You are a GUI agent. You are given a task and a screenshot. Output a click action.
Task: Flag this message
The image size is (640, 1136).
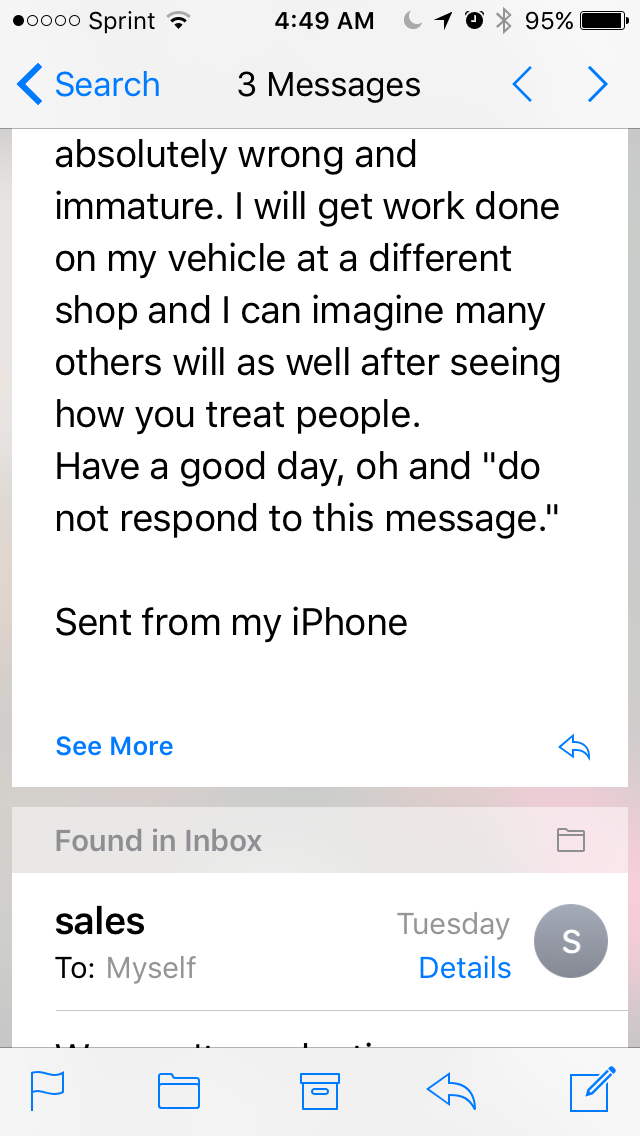coord(47,1091)
